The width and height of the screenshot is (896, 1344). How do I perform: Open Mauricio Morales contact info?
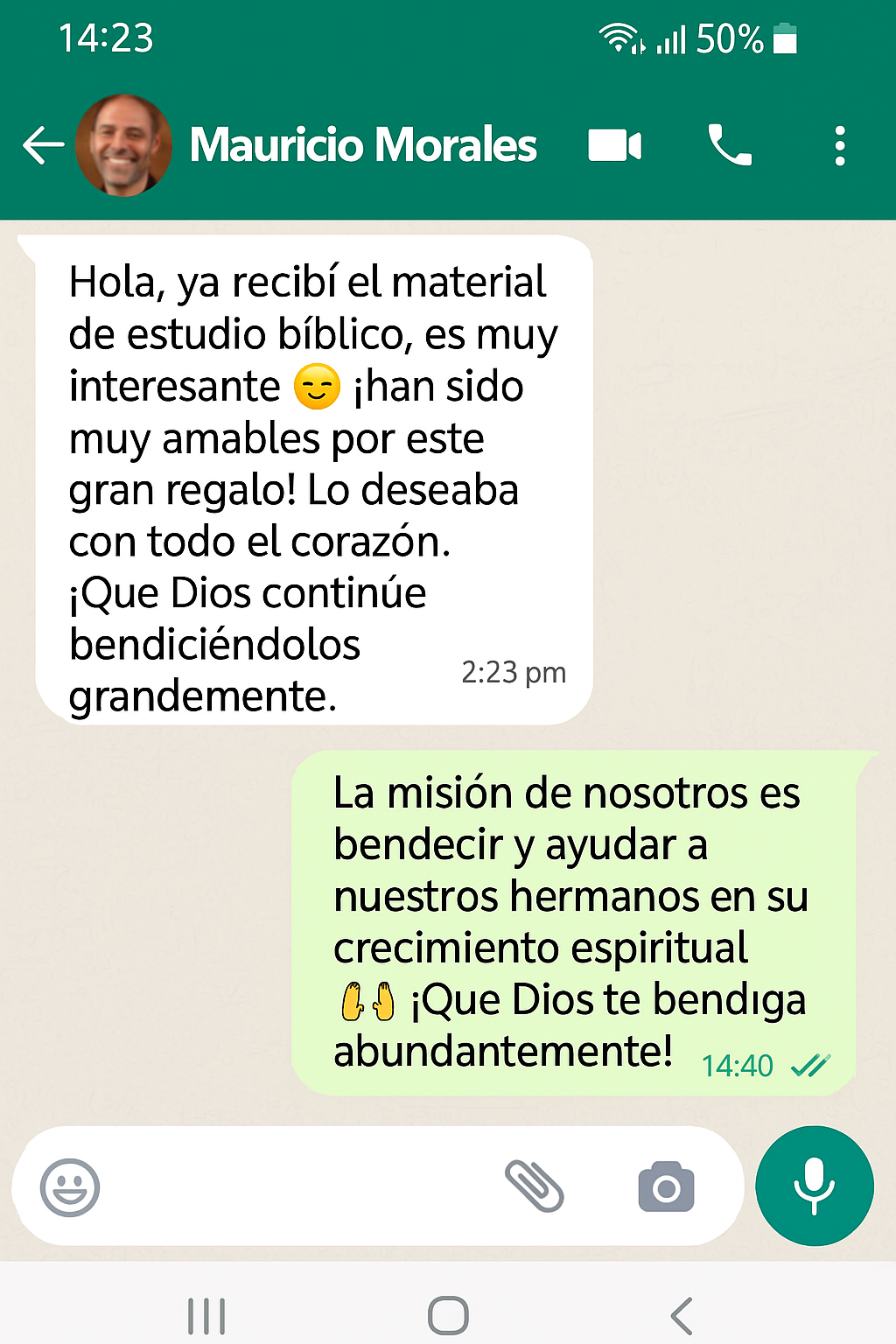pyautogui.click(x=362, y=145)
